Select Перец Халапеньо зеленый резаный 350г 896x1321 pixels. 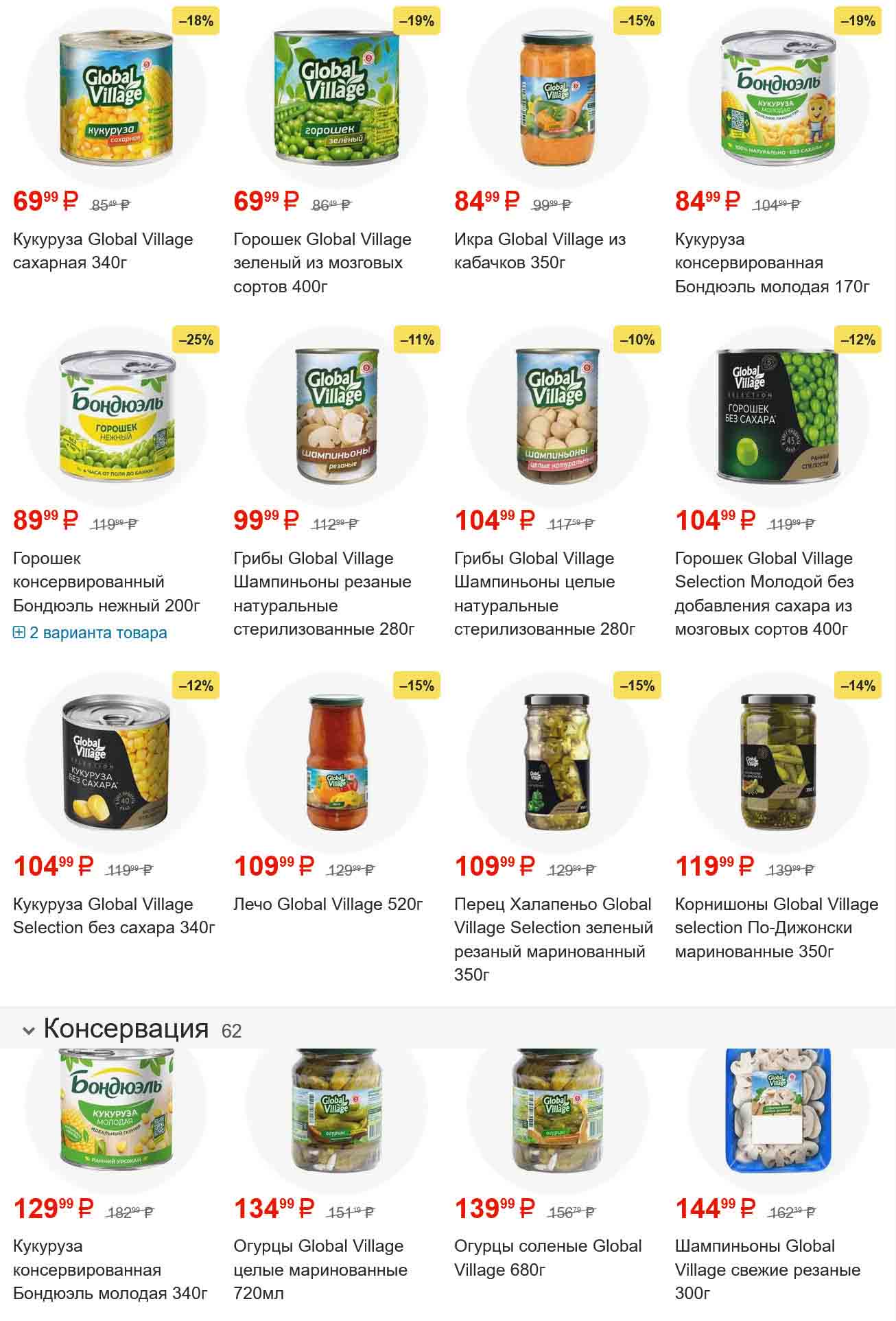(553, 939)
